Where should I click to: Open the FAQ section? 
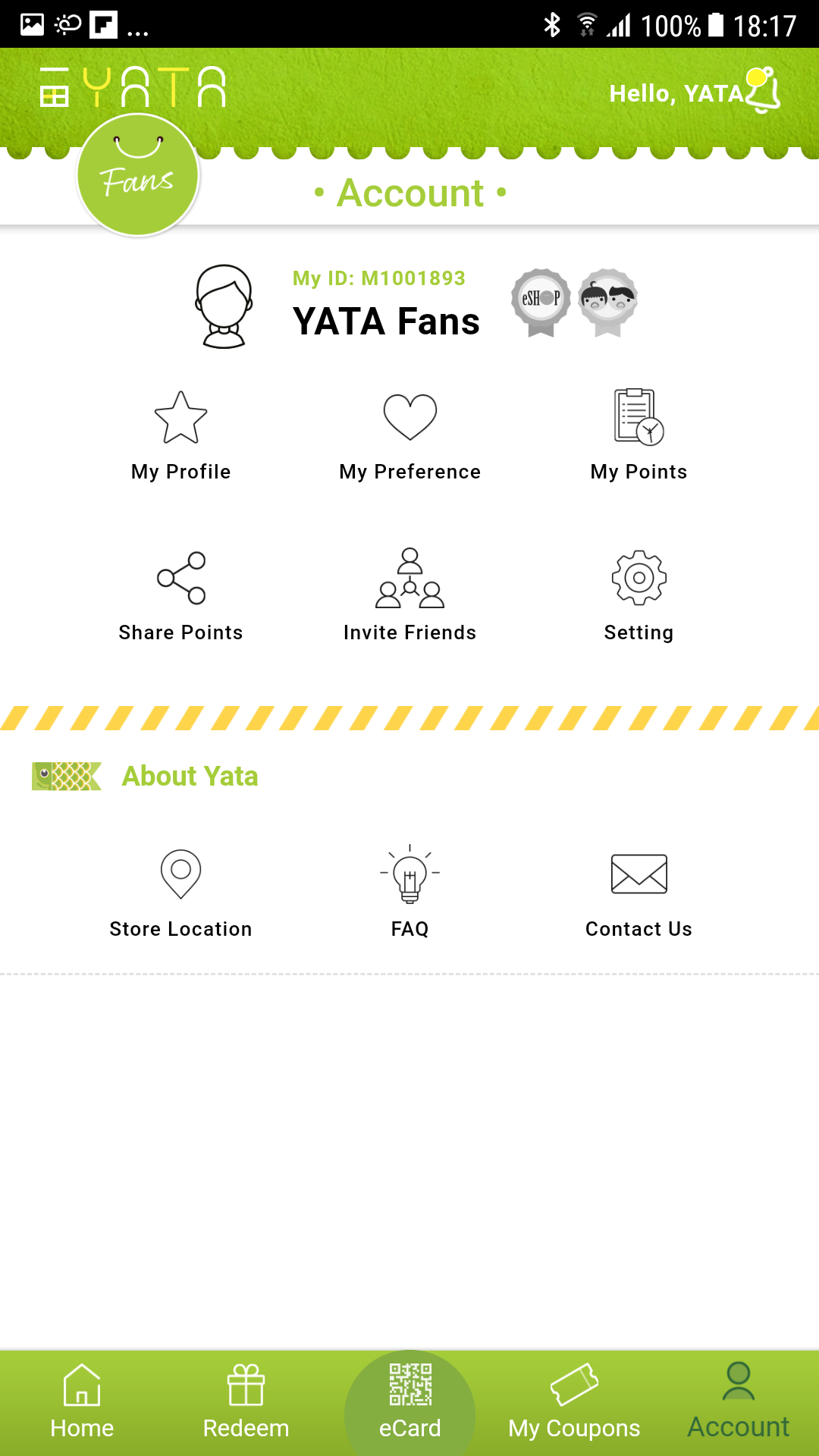coord(409,893)
